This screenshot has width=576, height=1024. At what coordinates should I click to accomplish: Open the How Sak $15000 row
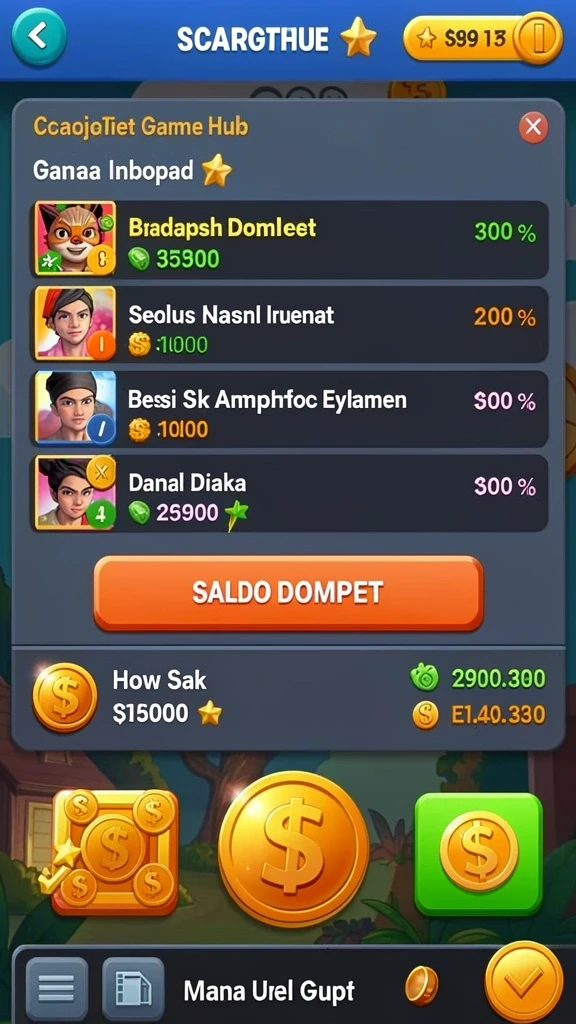point(288,697)
